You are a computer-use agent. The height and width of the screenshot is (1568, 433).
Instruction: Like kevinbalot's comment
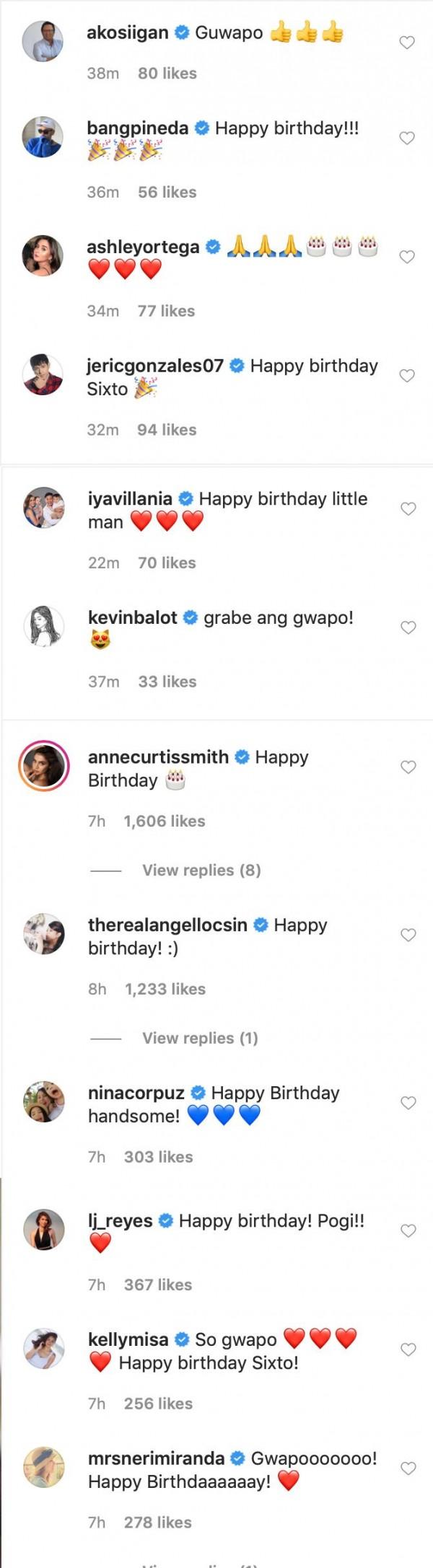point(408,627)
